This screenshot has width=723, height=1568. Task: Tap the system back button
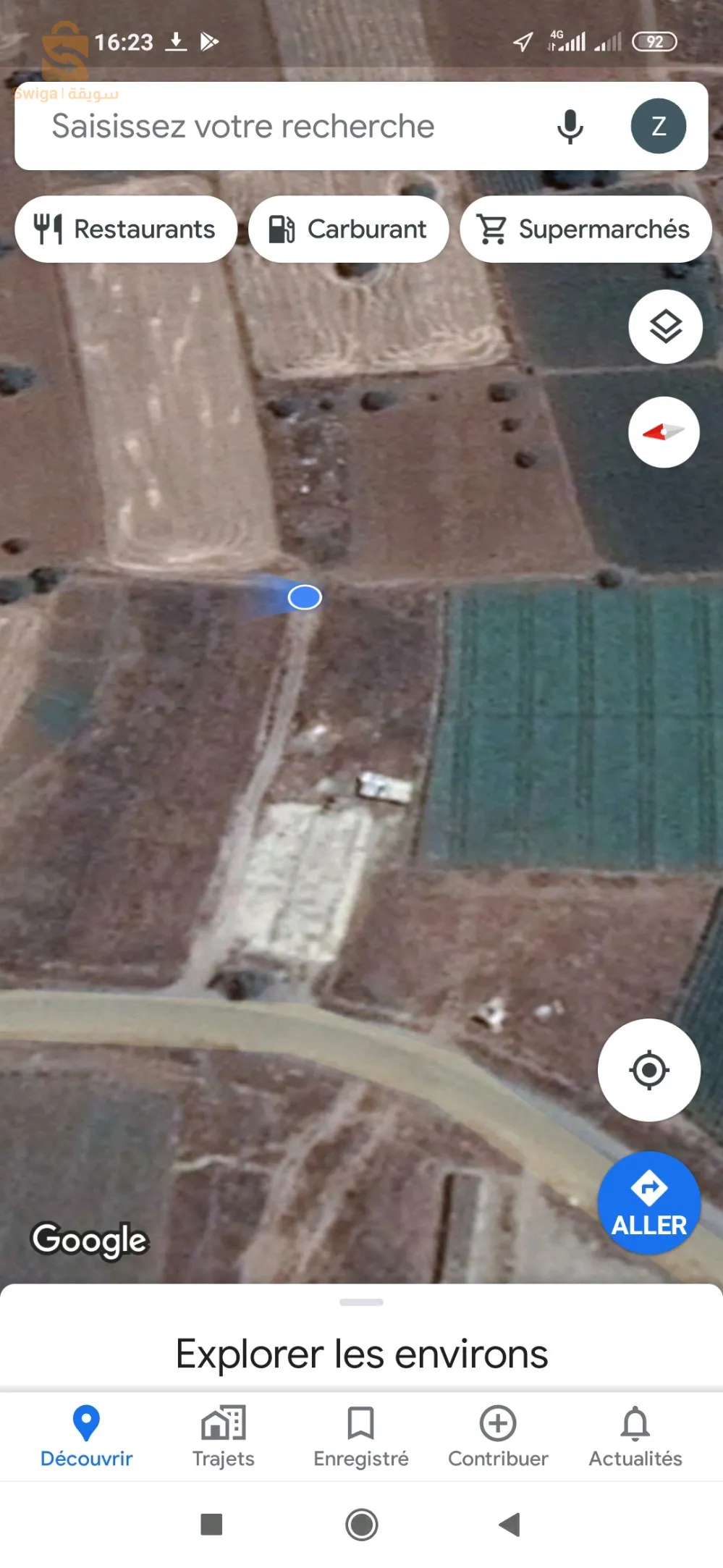coord(510,1524)
